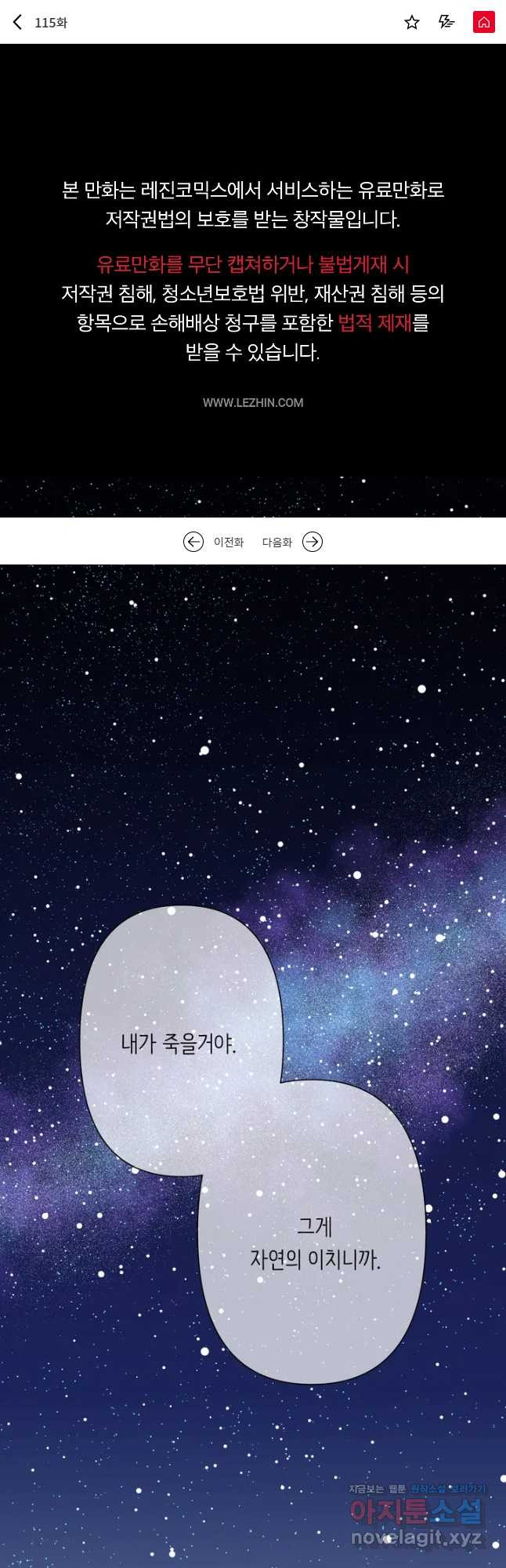Go to the next episode (다음화)
Viewport: 506px width, 1568px height.
(x=292, y=542)
